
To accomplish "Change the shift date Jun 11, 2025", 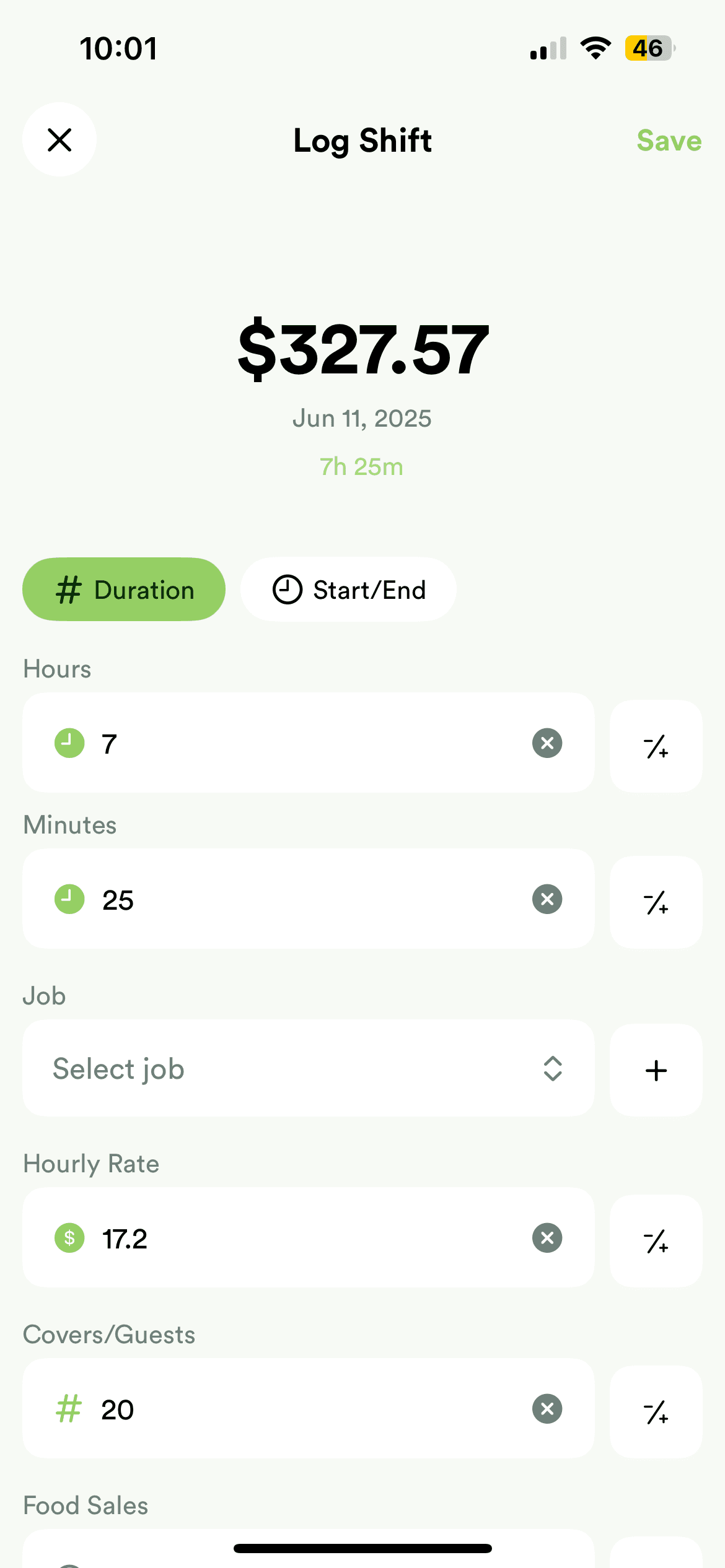I will pos(362,419).
